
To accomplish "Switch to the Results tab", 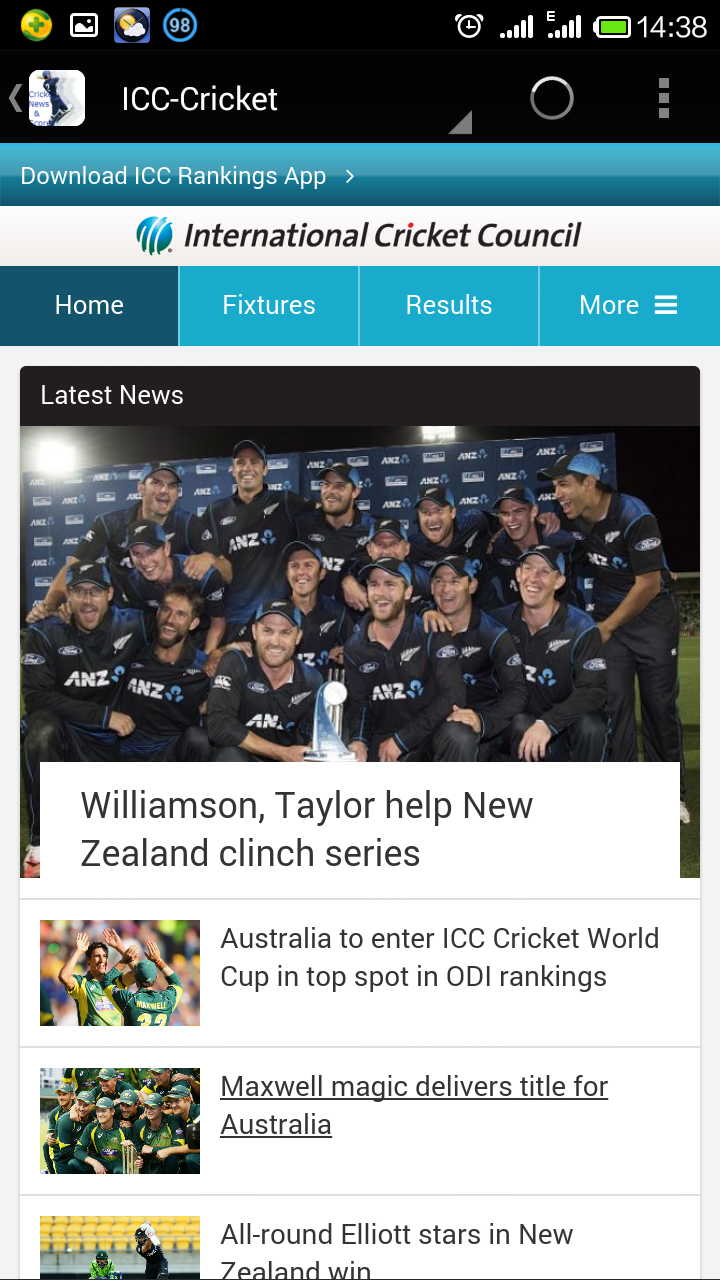I will click(x=448, y=305).
